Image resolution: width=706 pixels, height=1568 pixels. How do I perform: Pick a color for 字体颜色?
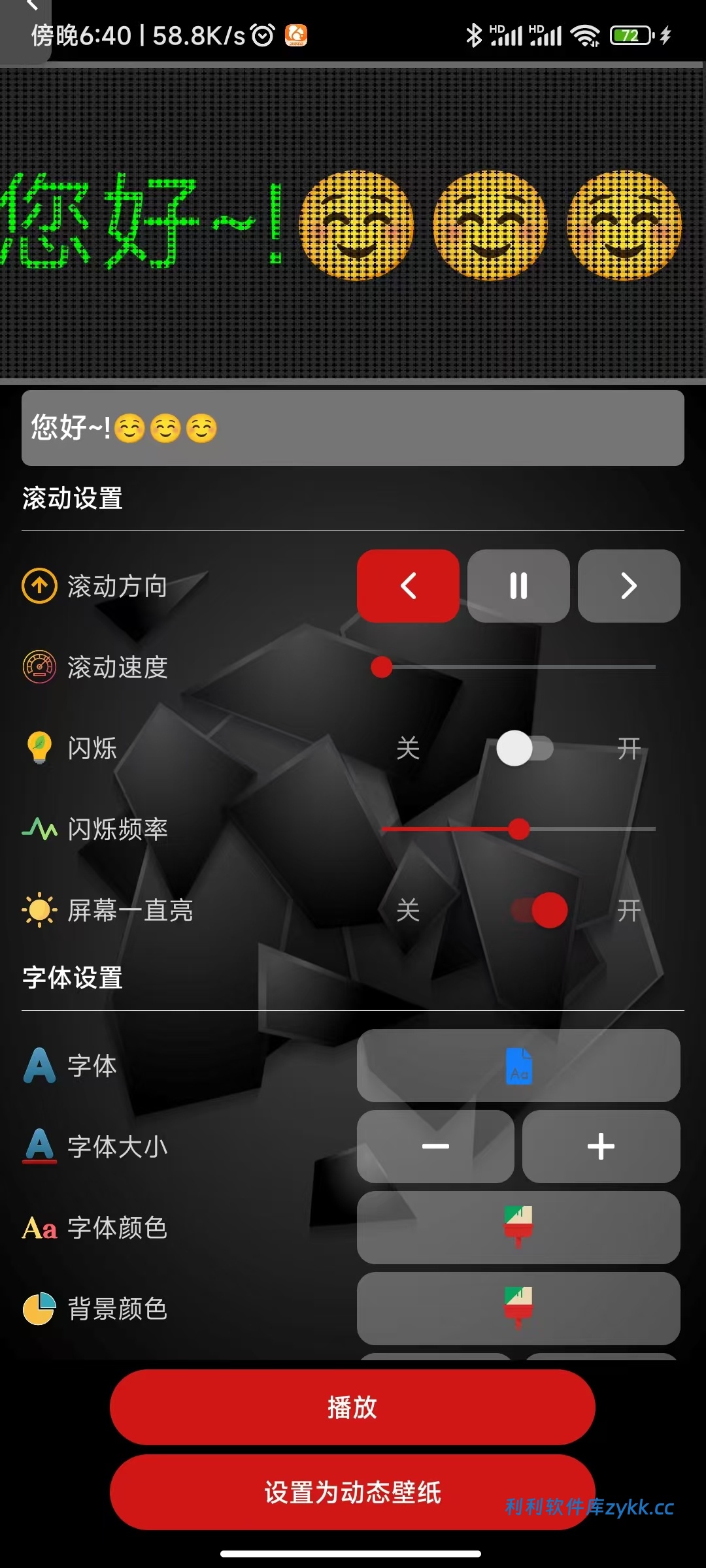click(518, 1228)
